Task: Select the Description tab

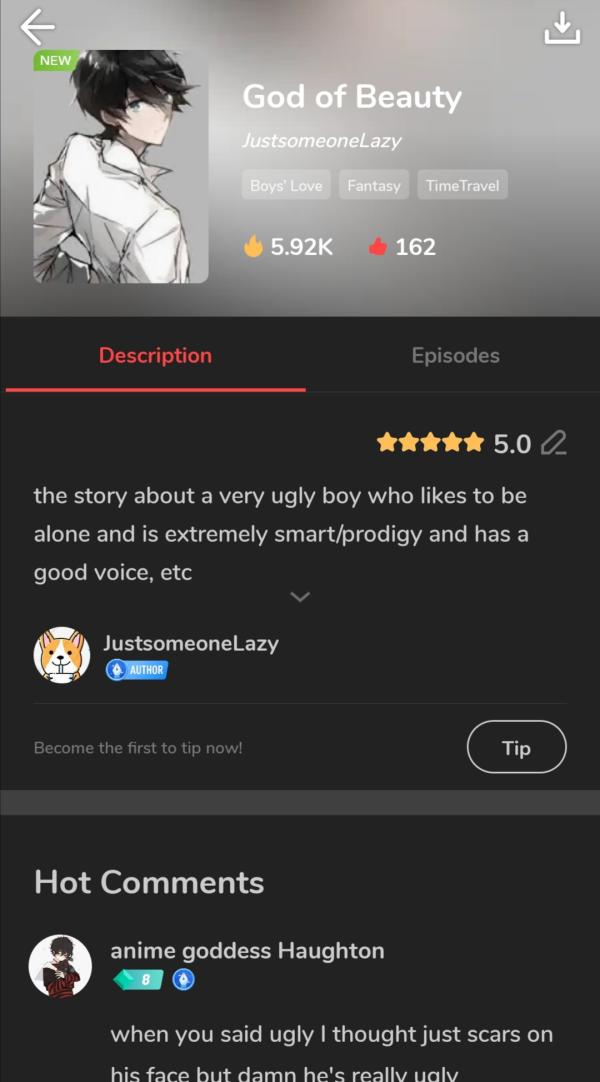Action: (155, 356)
